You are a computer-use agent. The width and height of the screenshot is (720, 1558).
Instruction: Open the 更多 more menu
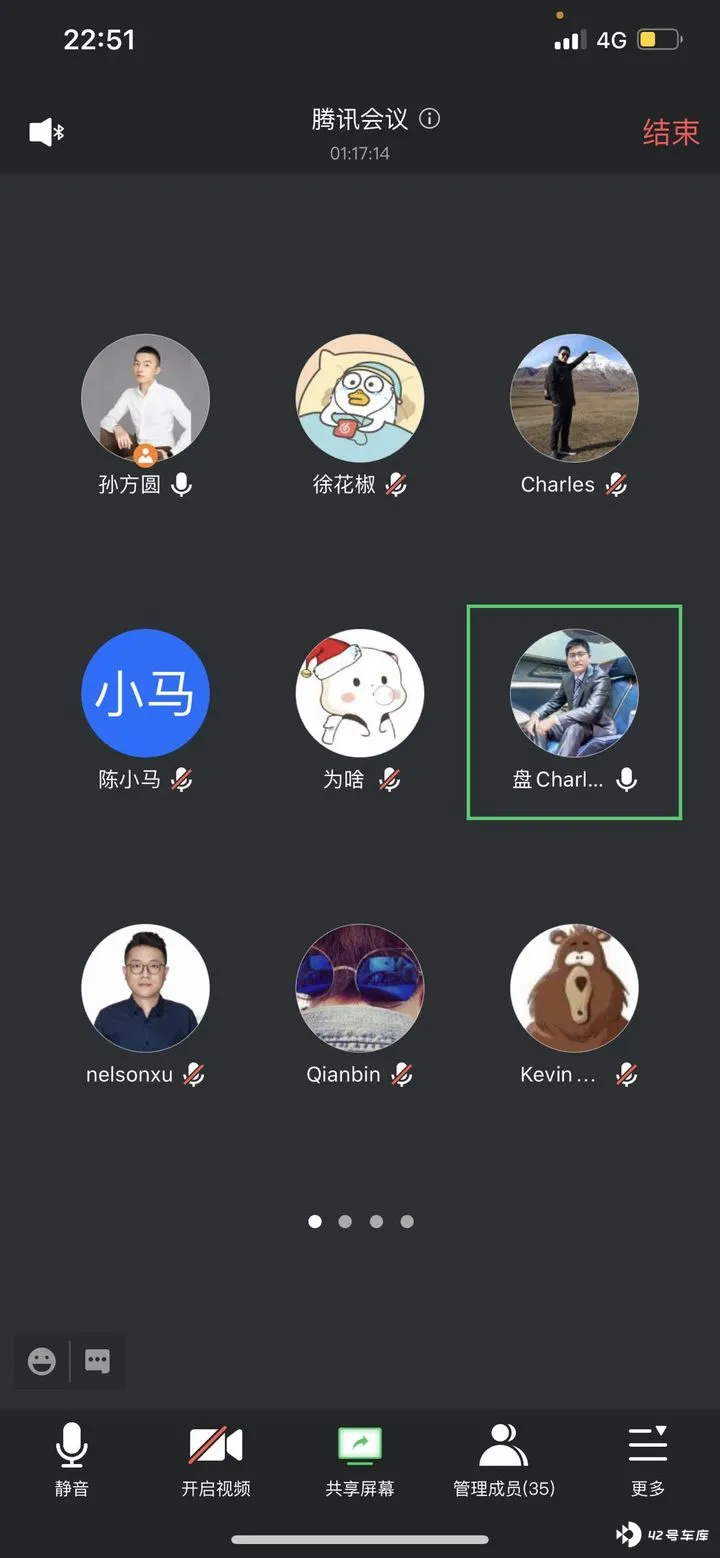pos(648,1460)
